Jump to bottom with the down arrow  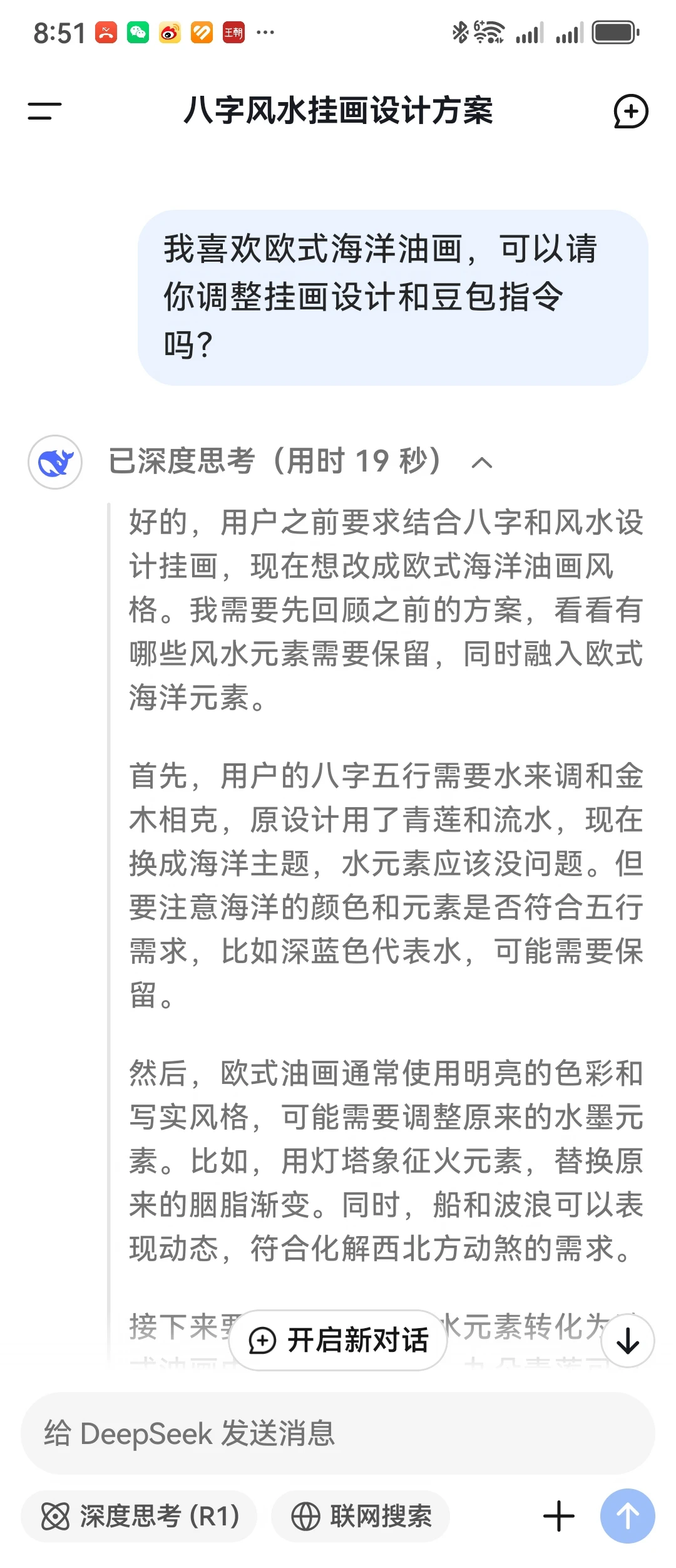[628, 1341]
